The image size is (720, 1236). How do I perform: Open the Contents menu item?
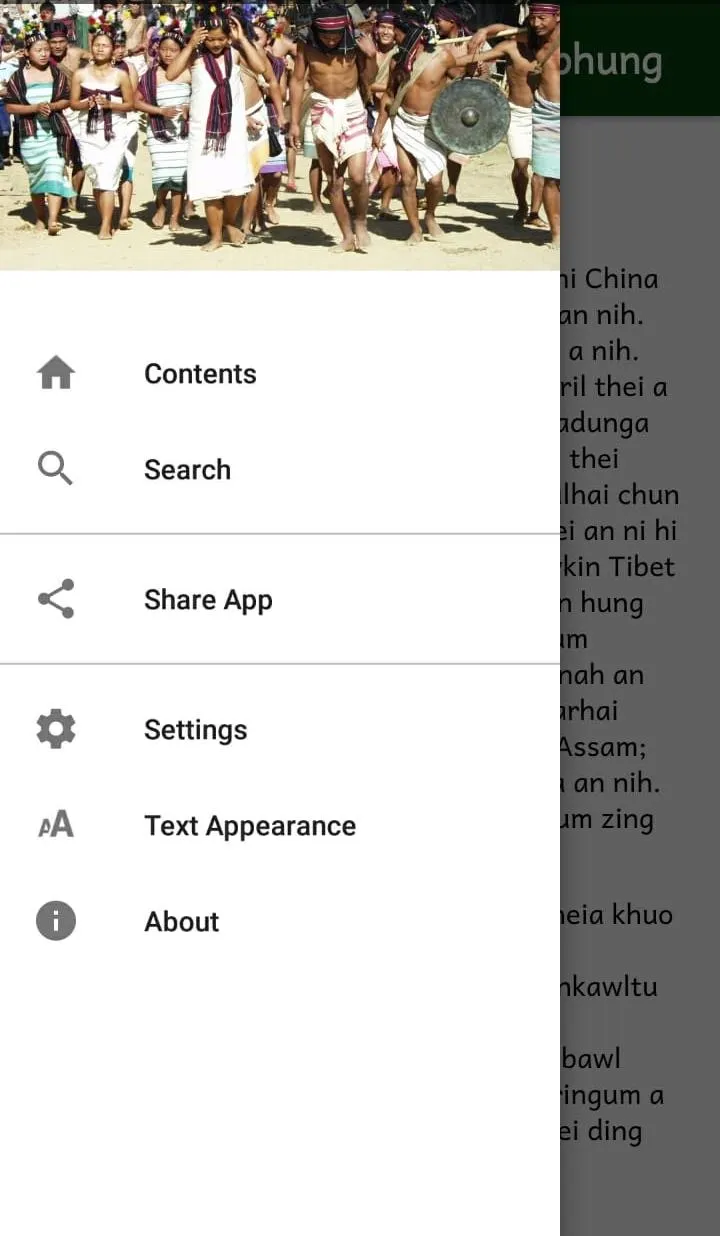[x=200, y=374]
